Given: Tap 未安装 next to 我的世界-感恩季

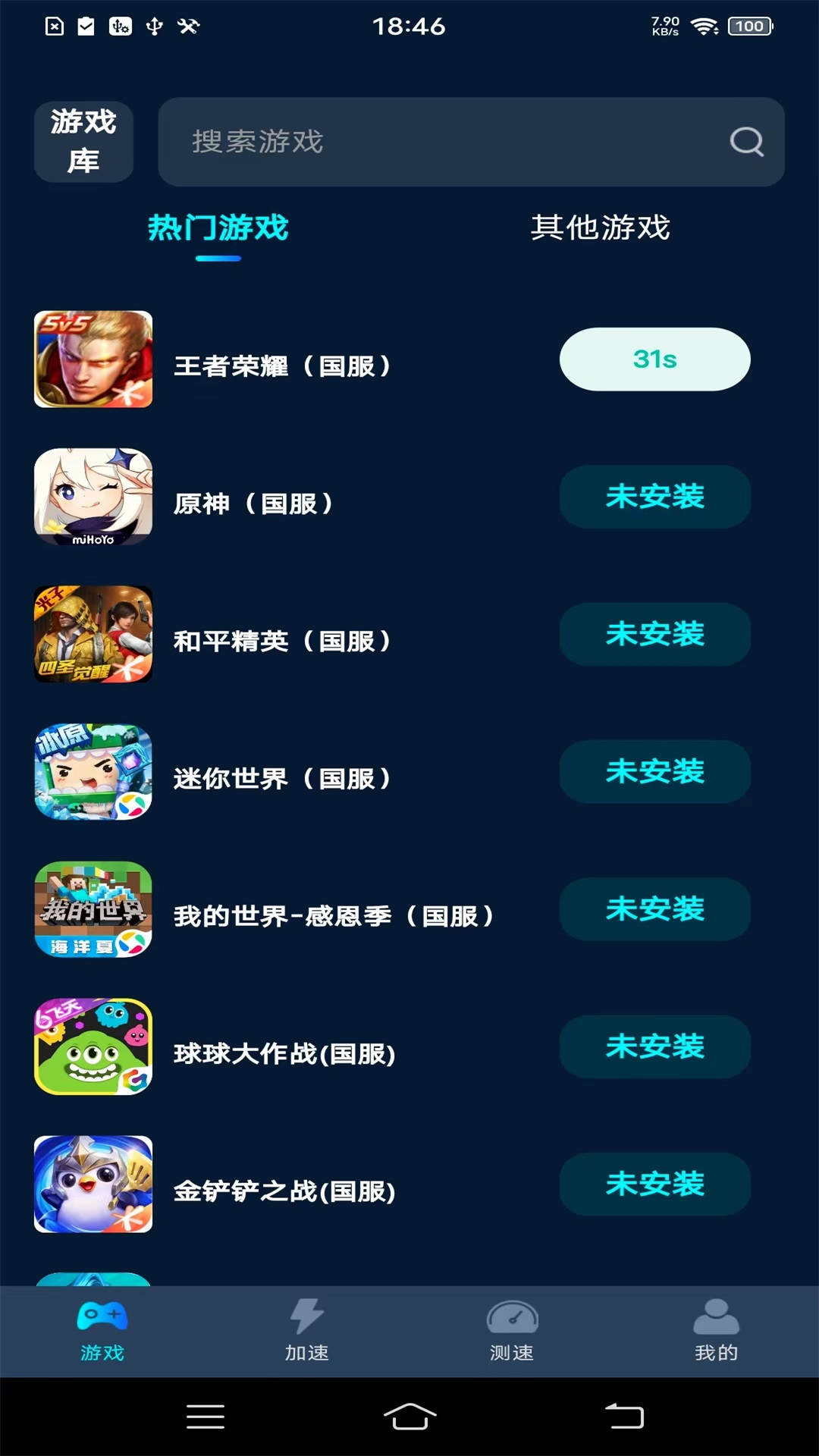Looking at the screenshot, I should [654, 909].
